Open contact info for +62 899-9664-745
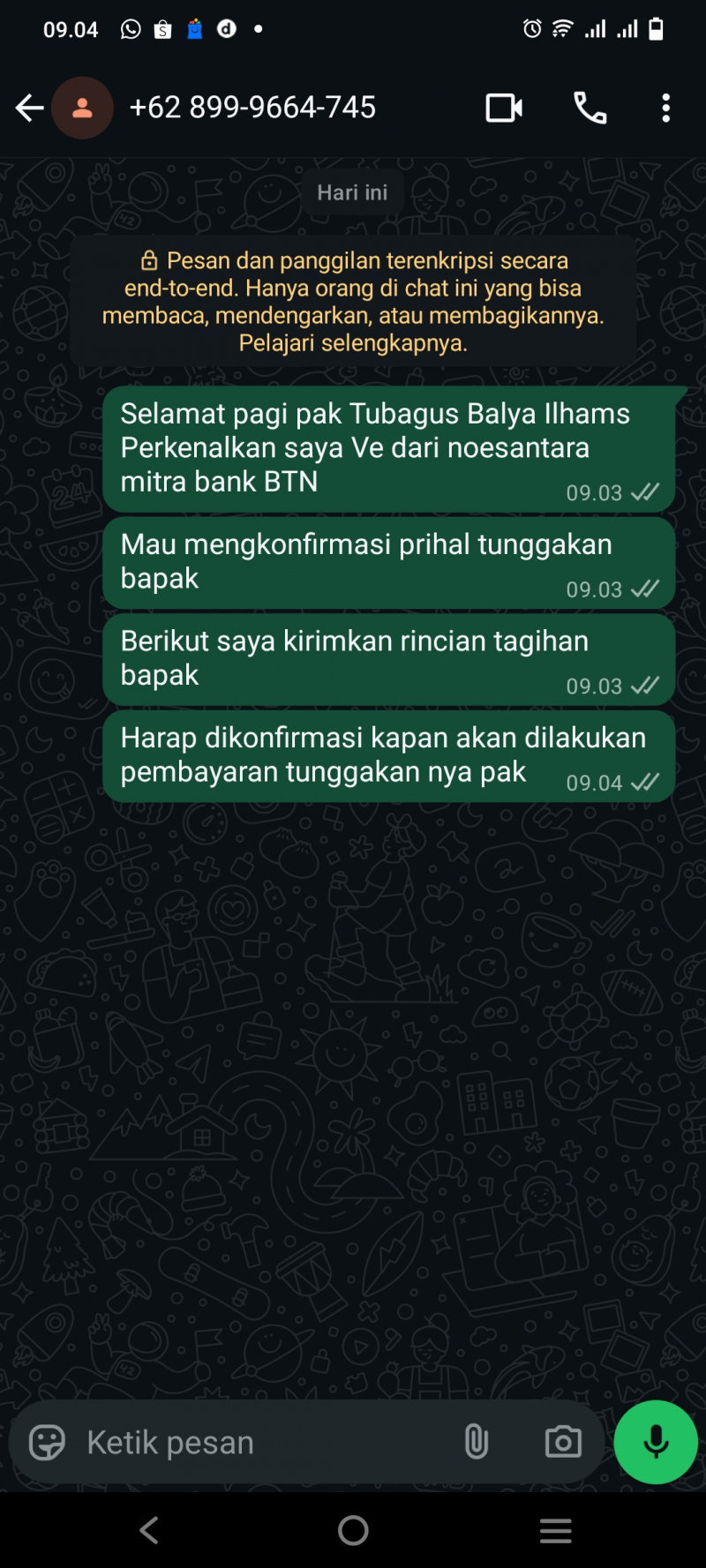The image size is (706, 1568). (x=252, y=108)
